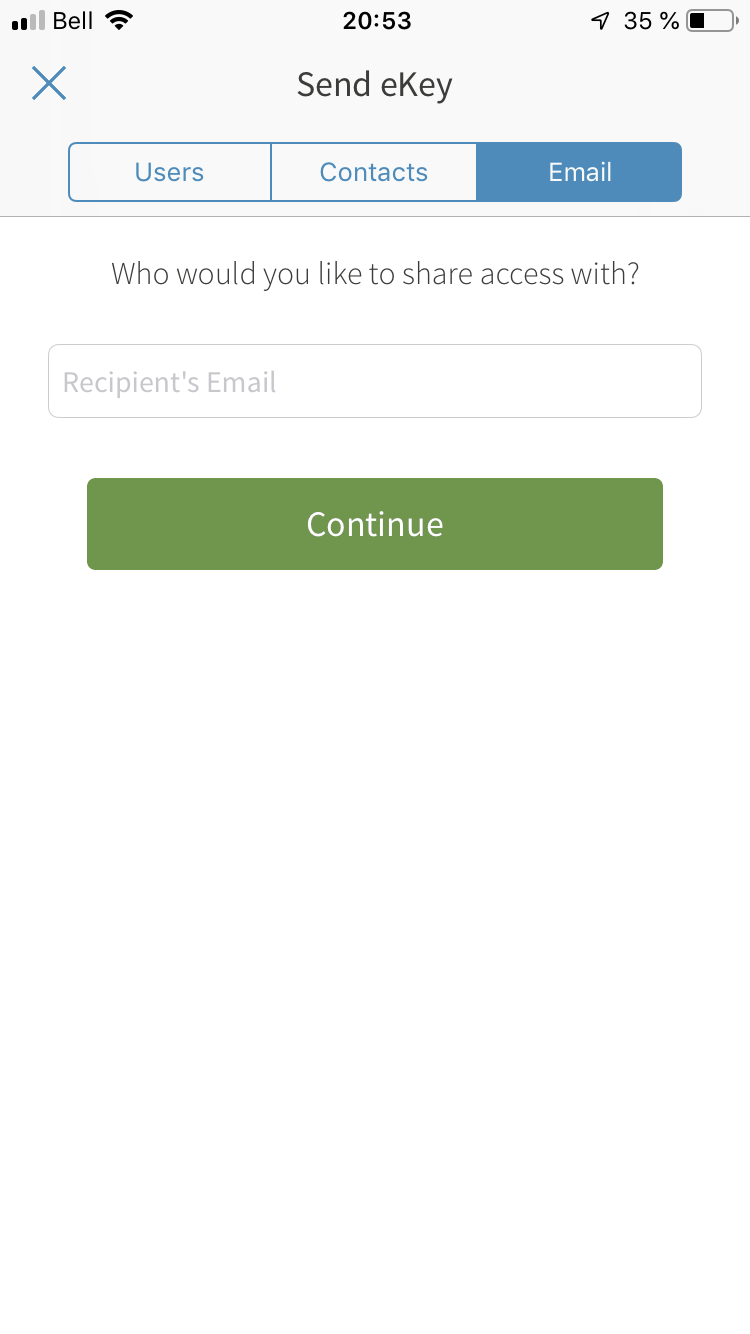Switch to the Contacts tab

(x=374, y=172)
